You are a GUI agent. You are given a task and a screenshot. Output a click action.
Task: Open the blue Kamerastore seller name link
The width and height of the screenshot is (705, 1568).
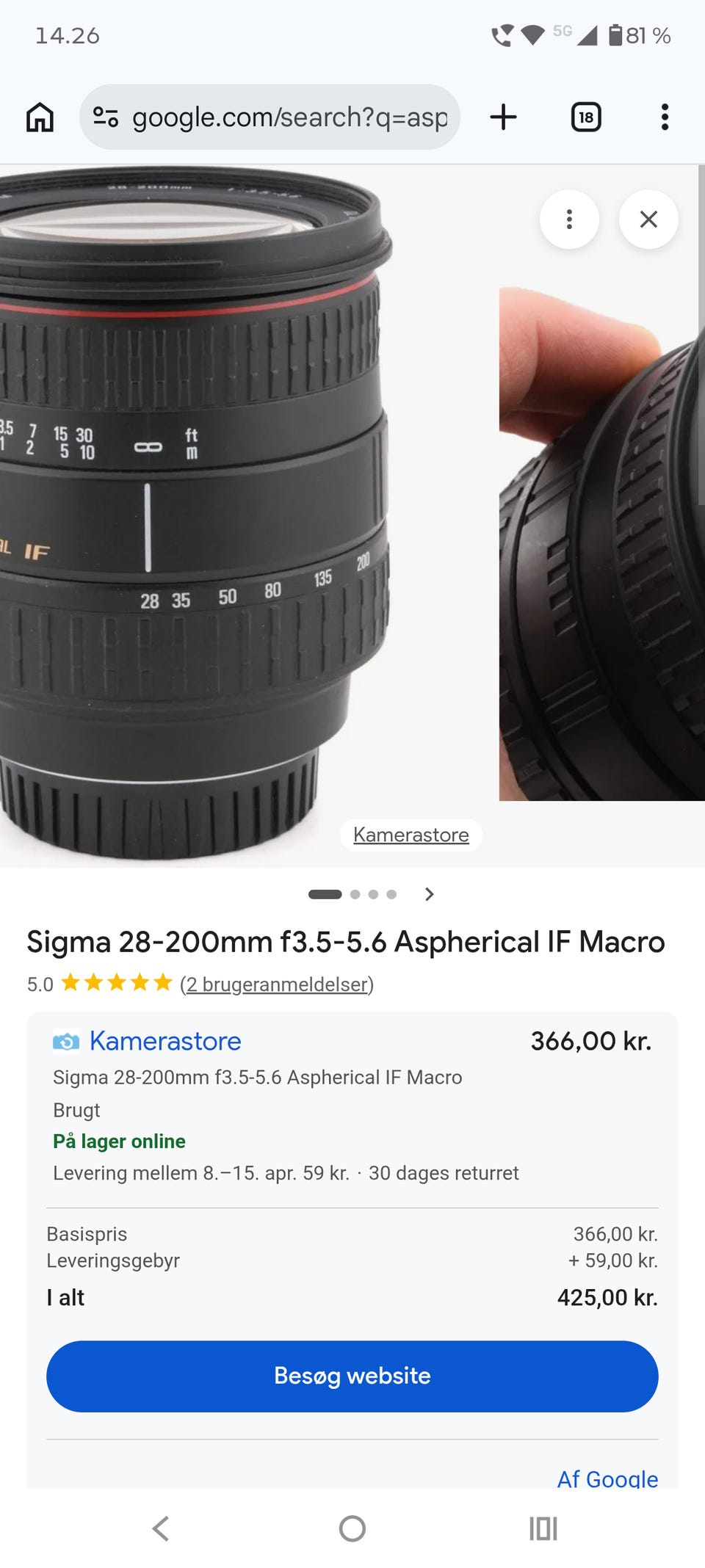point(165,1041)
